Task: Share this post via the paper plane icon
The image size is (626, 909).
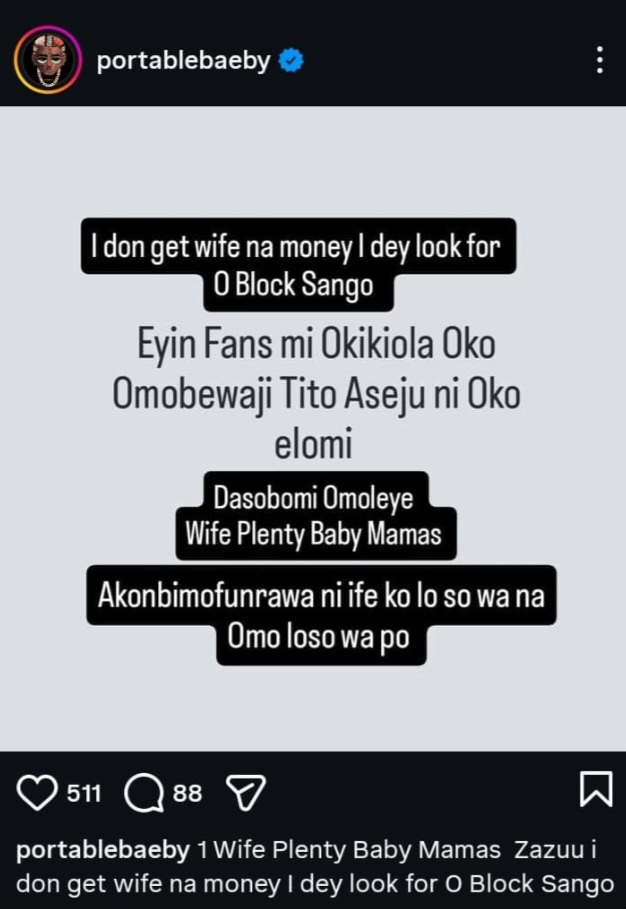Action: coord(246,793)
